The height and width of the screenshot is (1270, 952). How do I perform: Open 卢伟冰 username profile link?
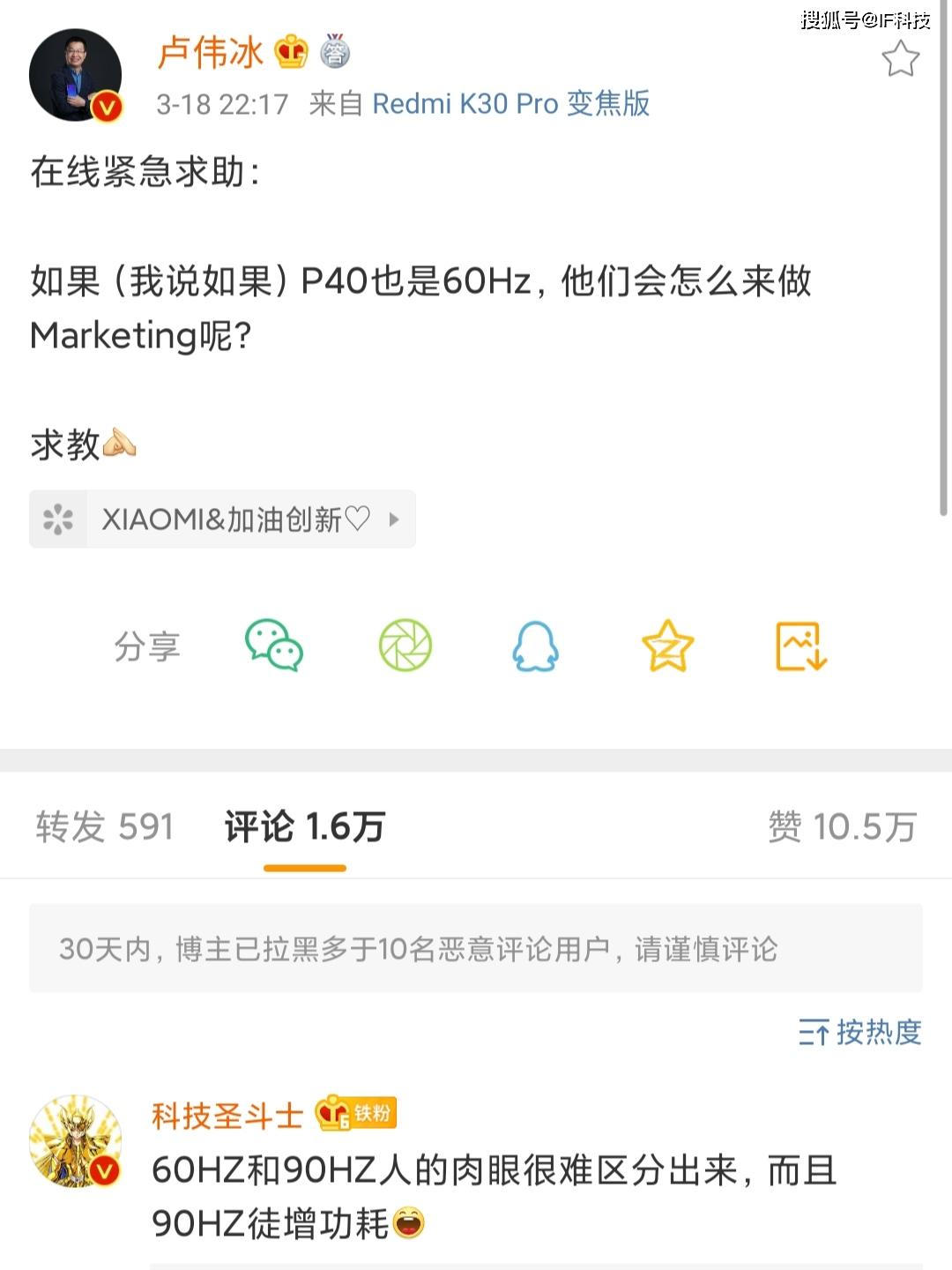211,53
